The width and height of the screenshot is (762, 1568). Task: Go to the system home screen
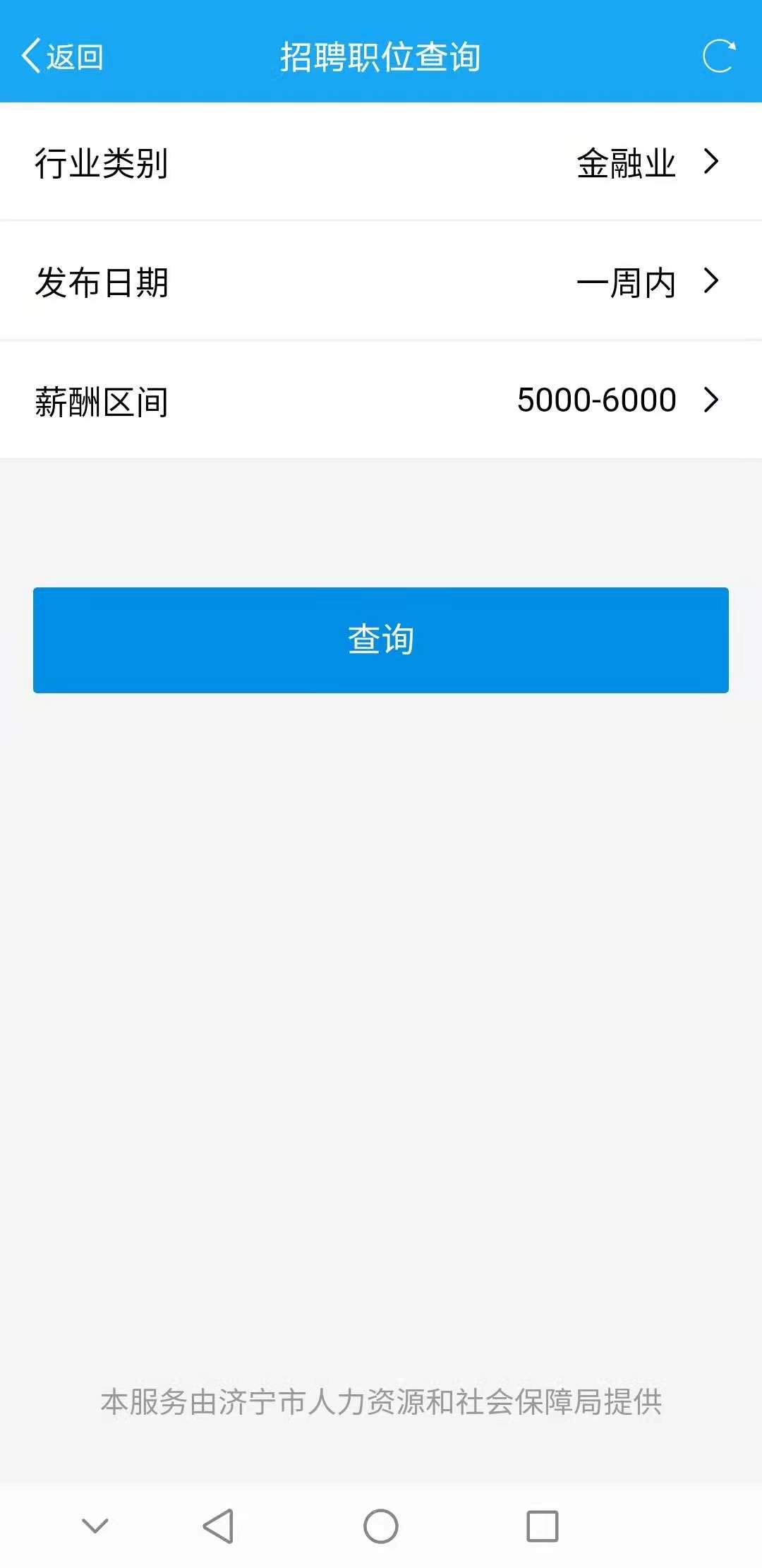tap(381, 1526)
